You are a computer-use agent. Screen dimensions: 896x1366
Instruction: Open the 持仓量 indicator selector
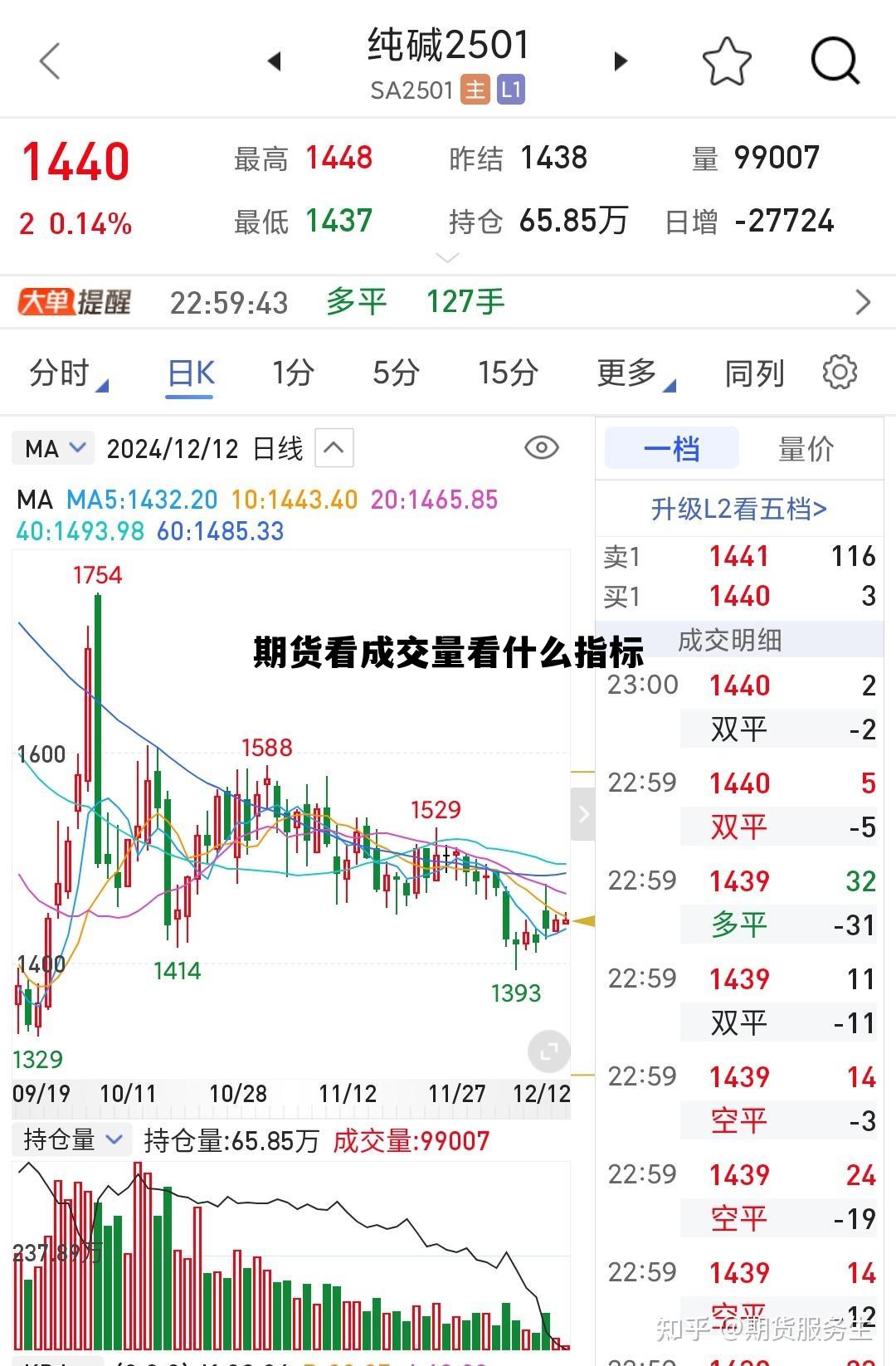(71, 1140)
